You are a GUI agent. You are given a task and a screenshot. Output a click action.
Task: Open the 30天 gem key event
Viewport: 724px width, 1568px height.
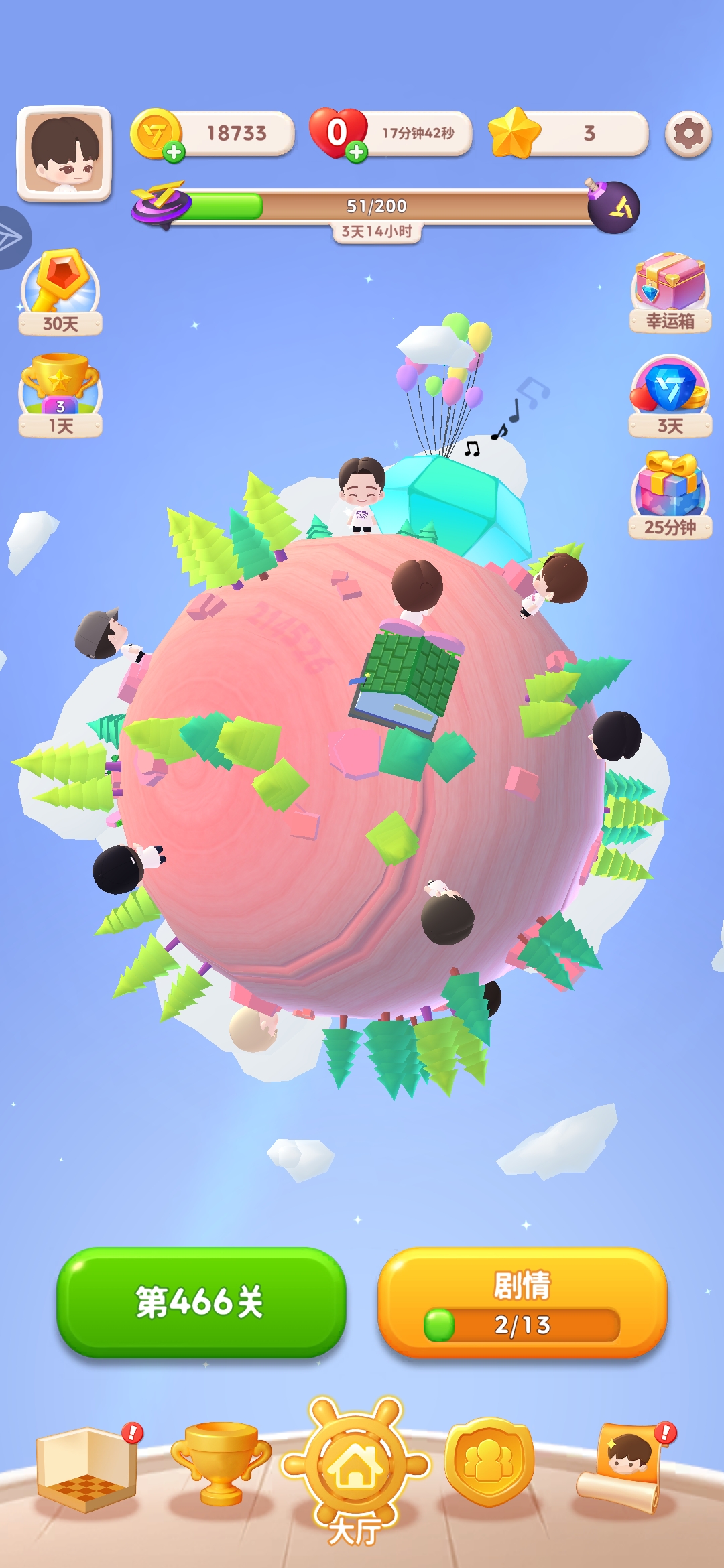click(x=60, y=291)
